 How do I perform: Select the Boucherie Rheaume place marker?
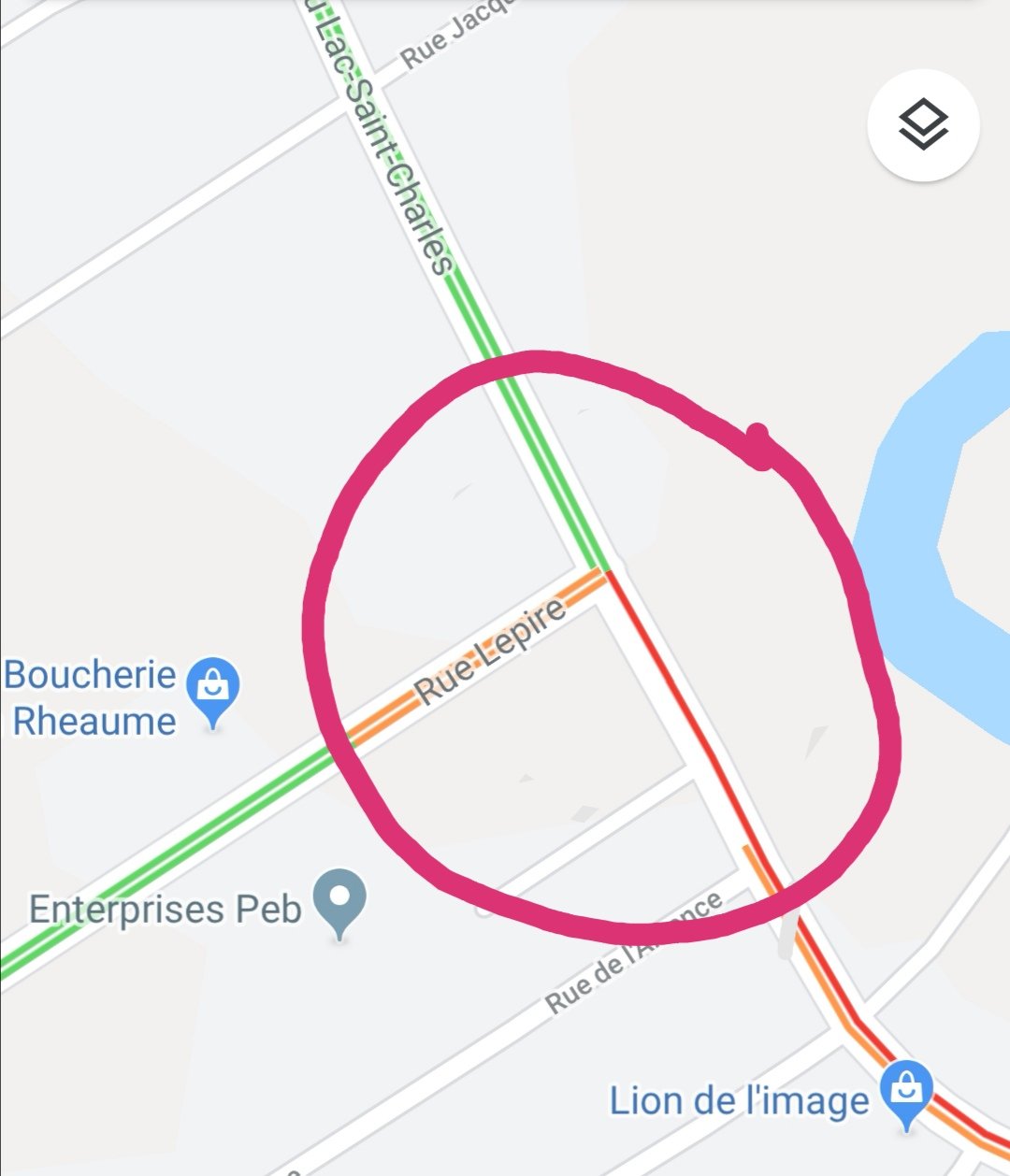click(213, 688)
